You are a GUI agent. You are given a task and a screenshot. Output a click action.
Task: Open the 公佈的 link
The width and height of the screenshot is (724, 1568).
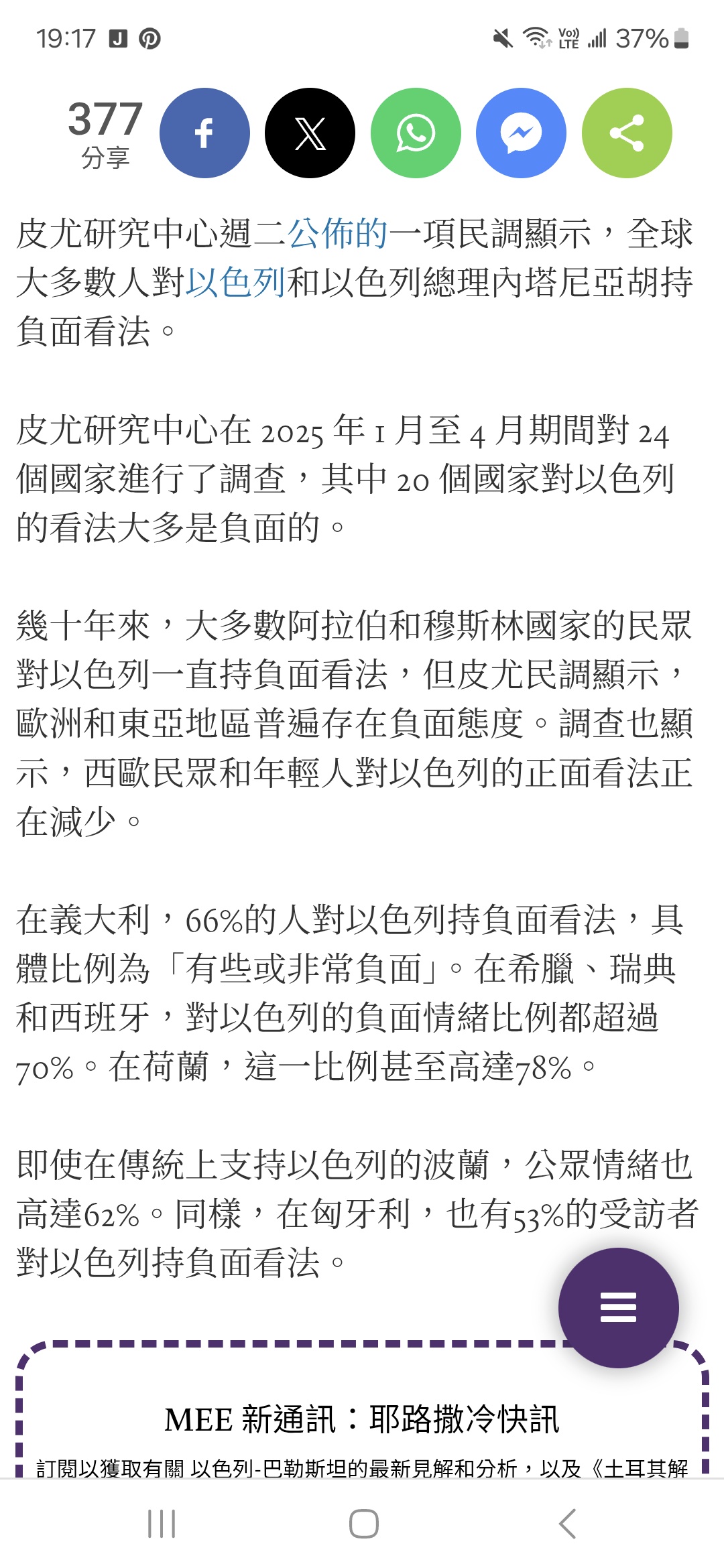[x=338, y=233]
